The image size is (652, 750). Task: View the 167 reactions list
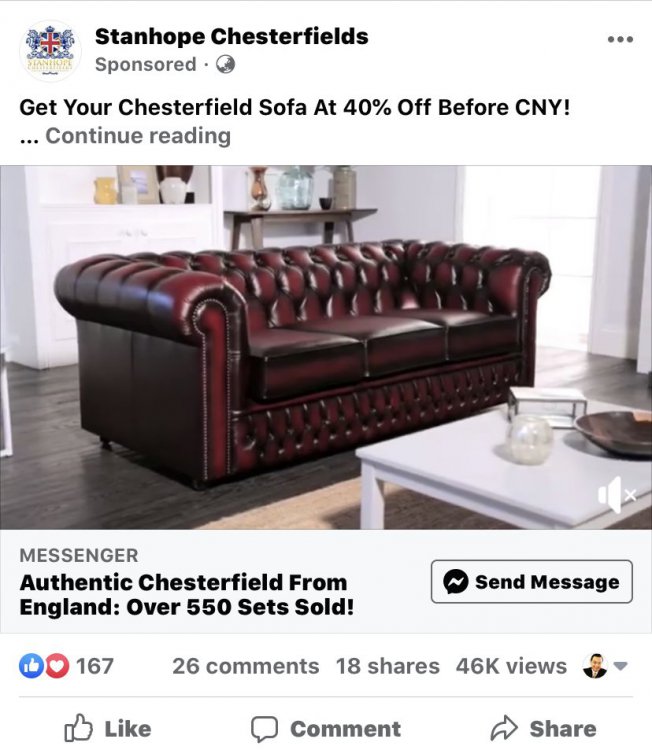[67, 666]
